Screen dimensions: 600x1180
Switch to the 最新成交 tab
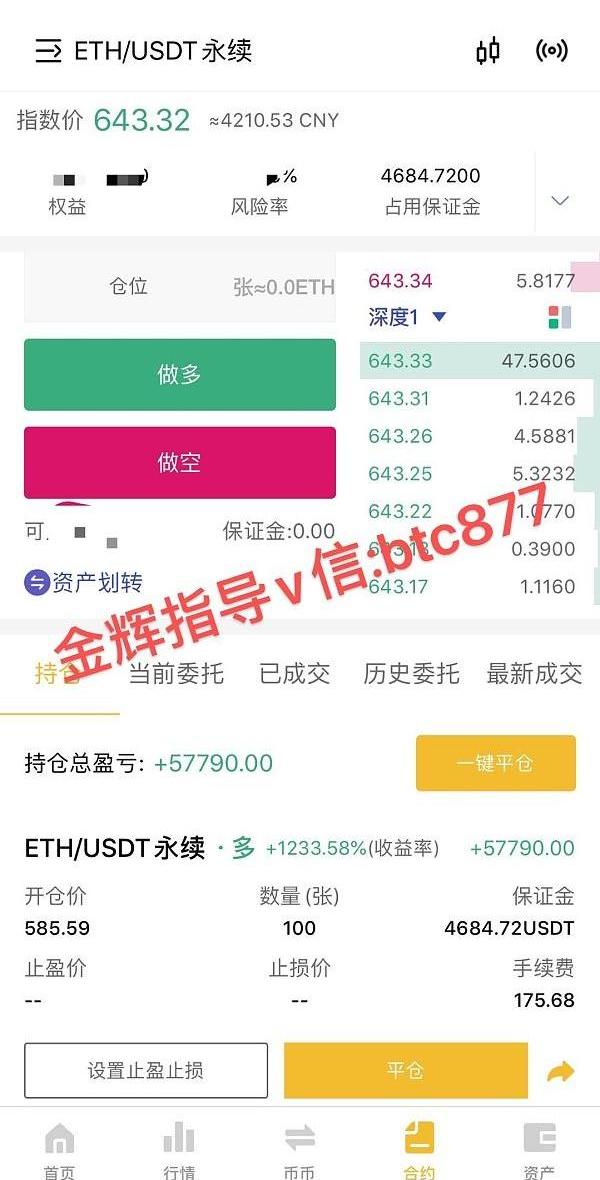[534, 674]
